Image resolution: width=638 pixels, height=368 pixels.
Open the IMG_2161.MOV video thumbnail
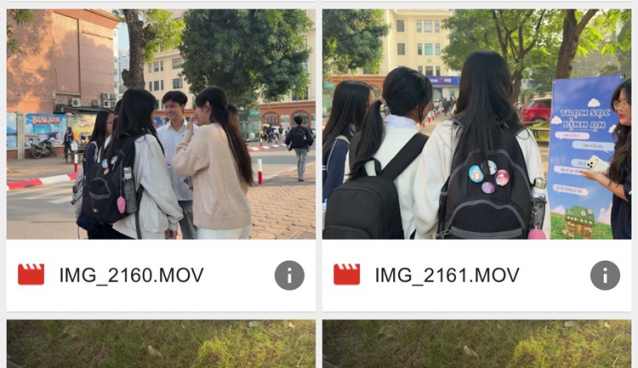coord(477,124)
